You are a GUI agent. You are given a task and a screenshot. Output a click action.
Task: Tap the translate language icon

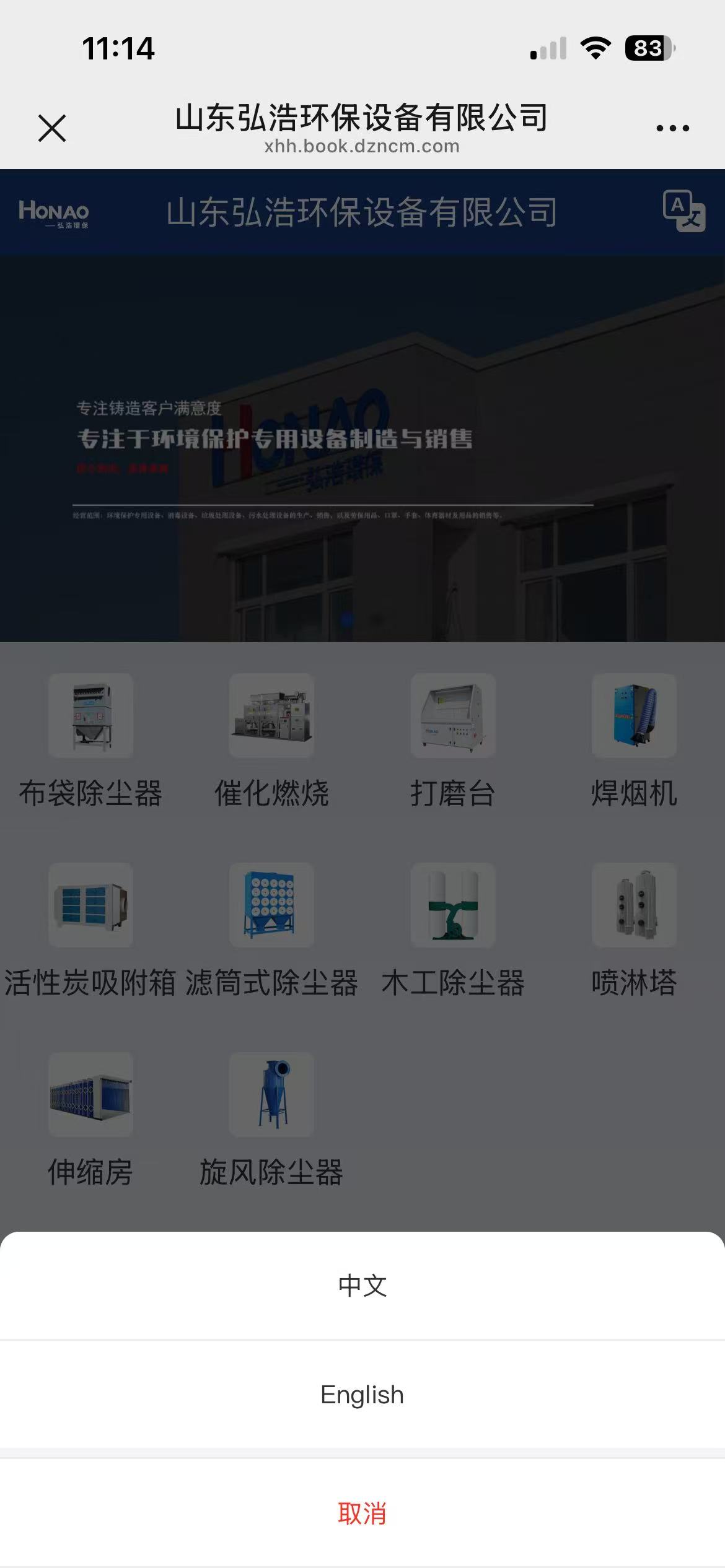point(684,212)
